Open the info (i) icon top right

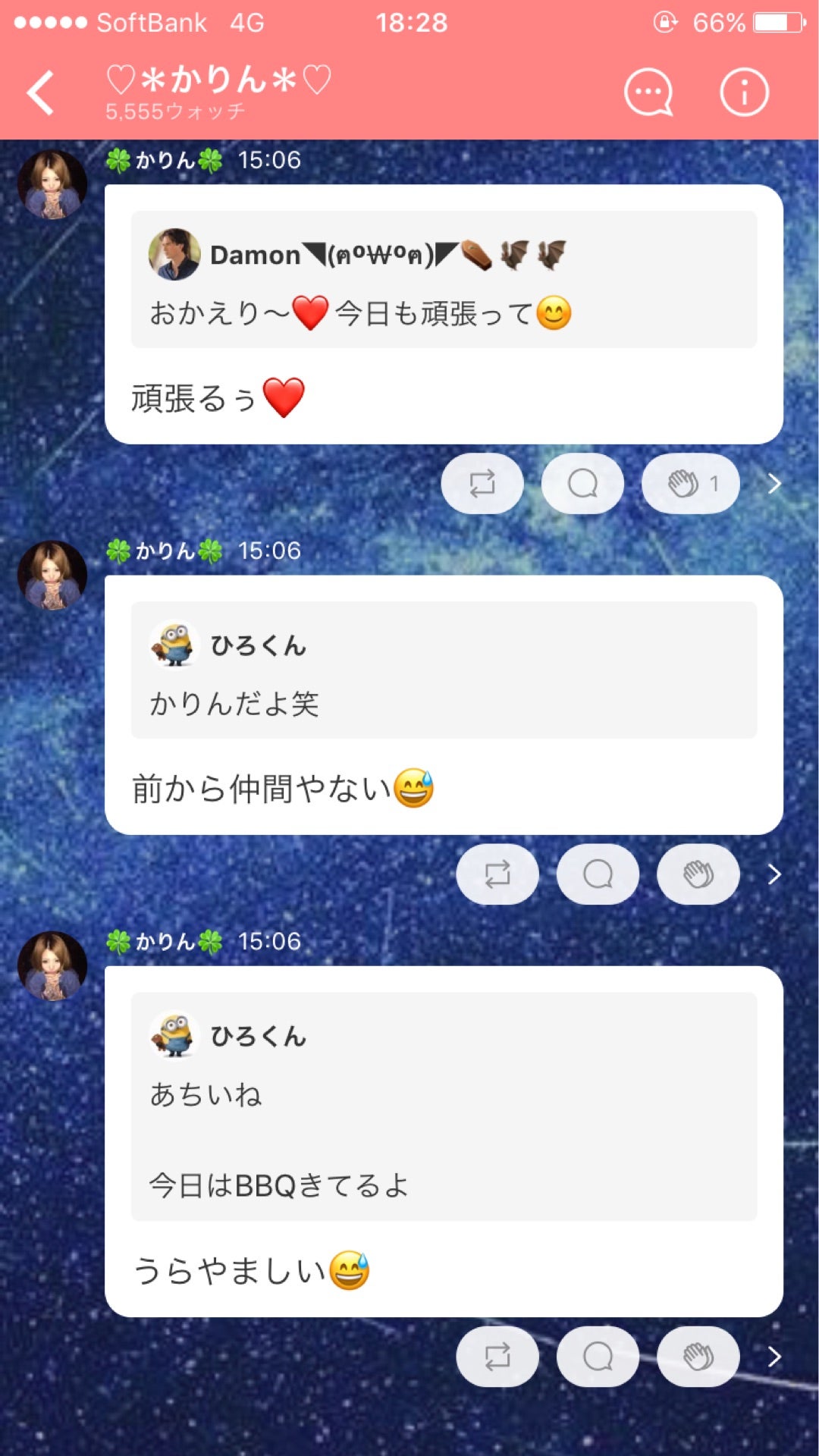pyautogui.click(x=743, y=91)
